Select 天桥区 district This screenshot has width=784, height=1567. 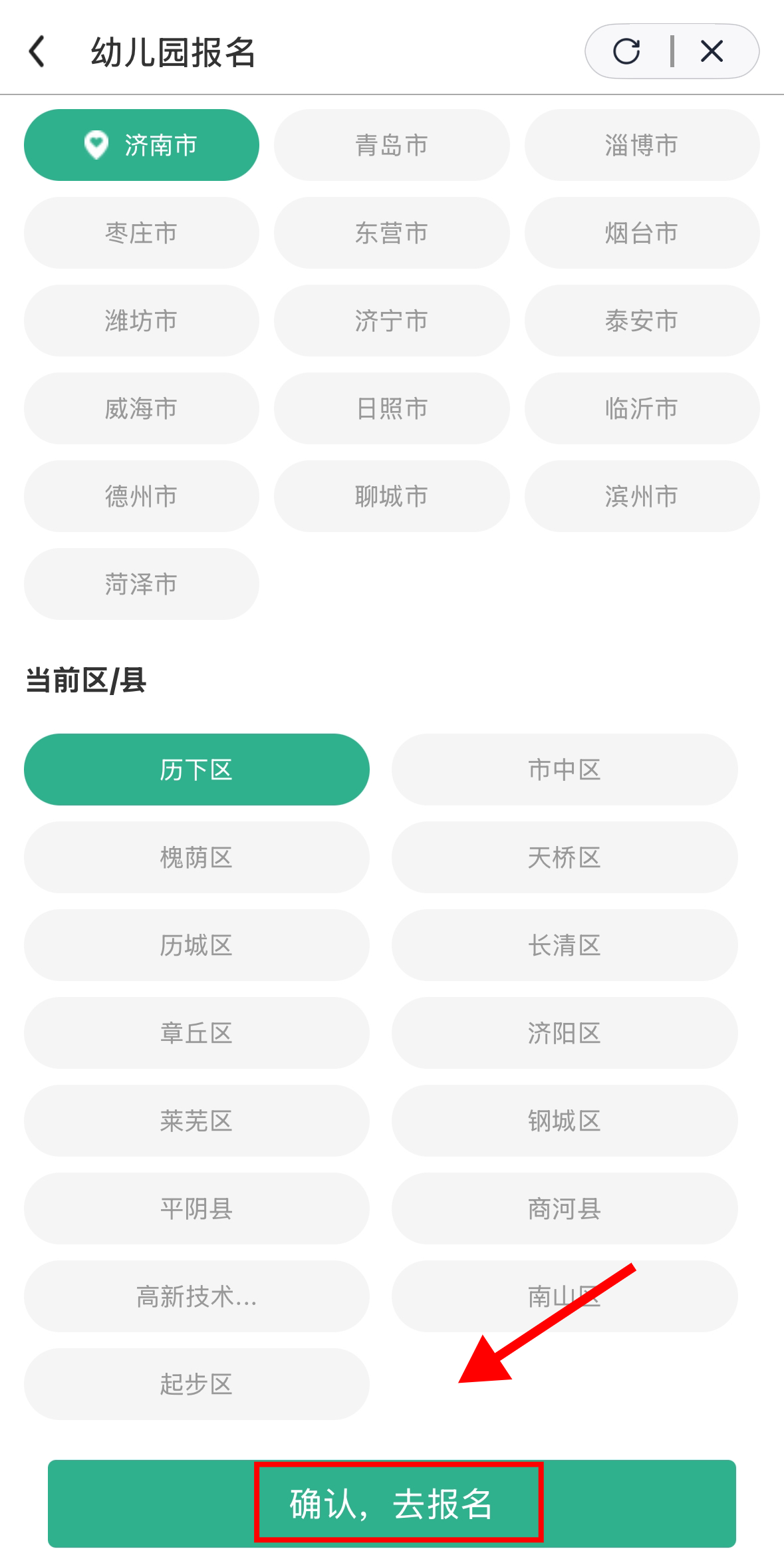pyautogui.click(x=565, y=857)
